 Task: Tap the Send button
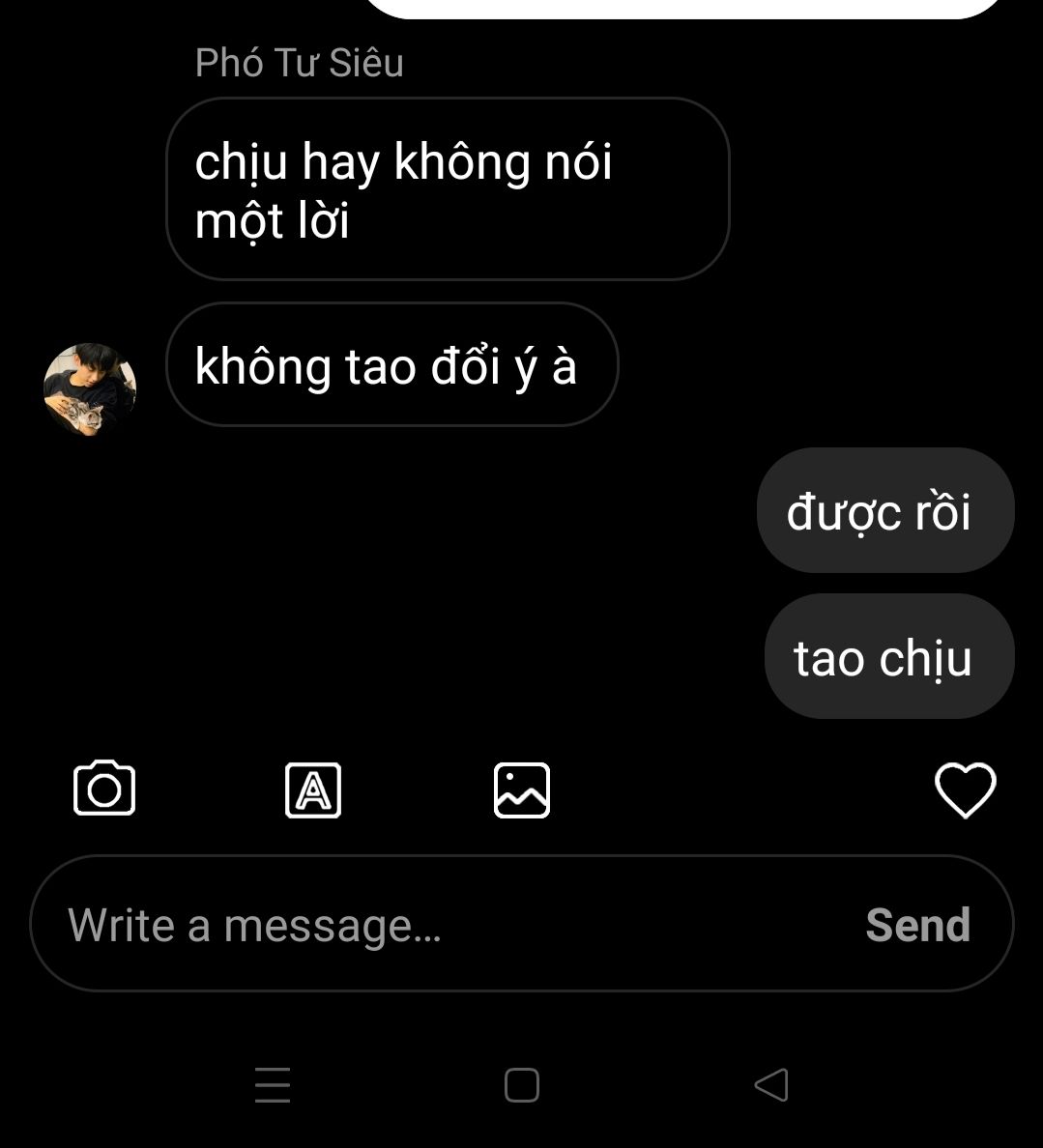[917, 925]
